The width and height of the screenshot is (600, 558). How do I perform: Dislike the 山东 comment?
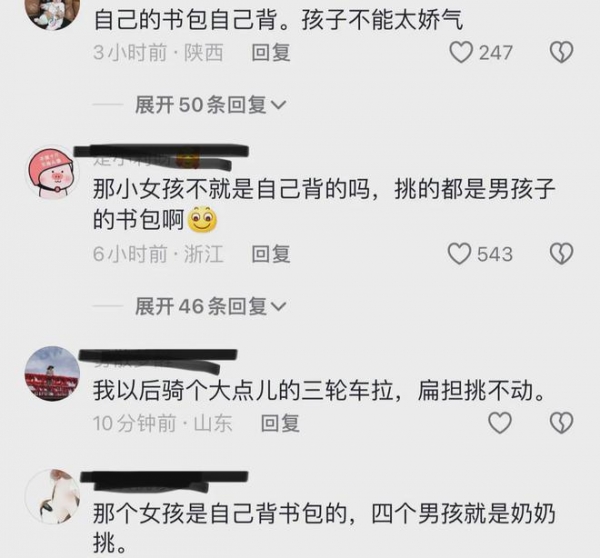(561, 424)
